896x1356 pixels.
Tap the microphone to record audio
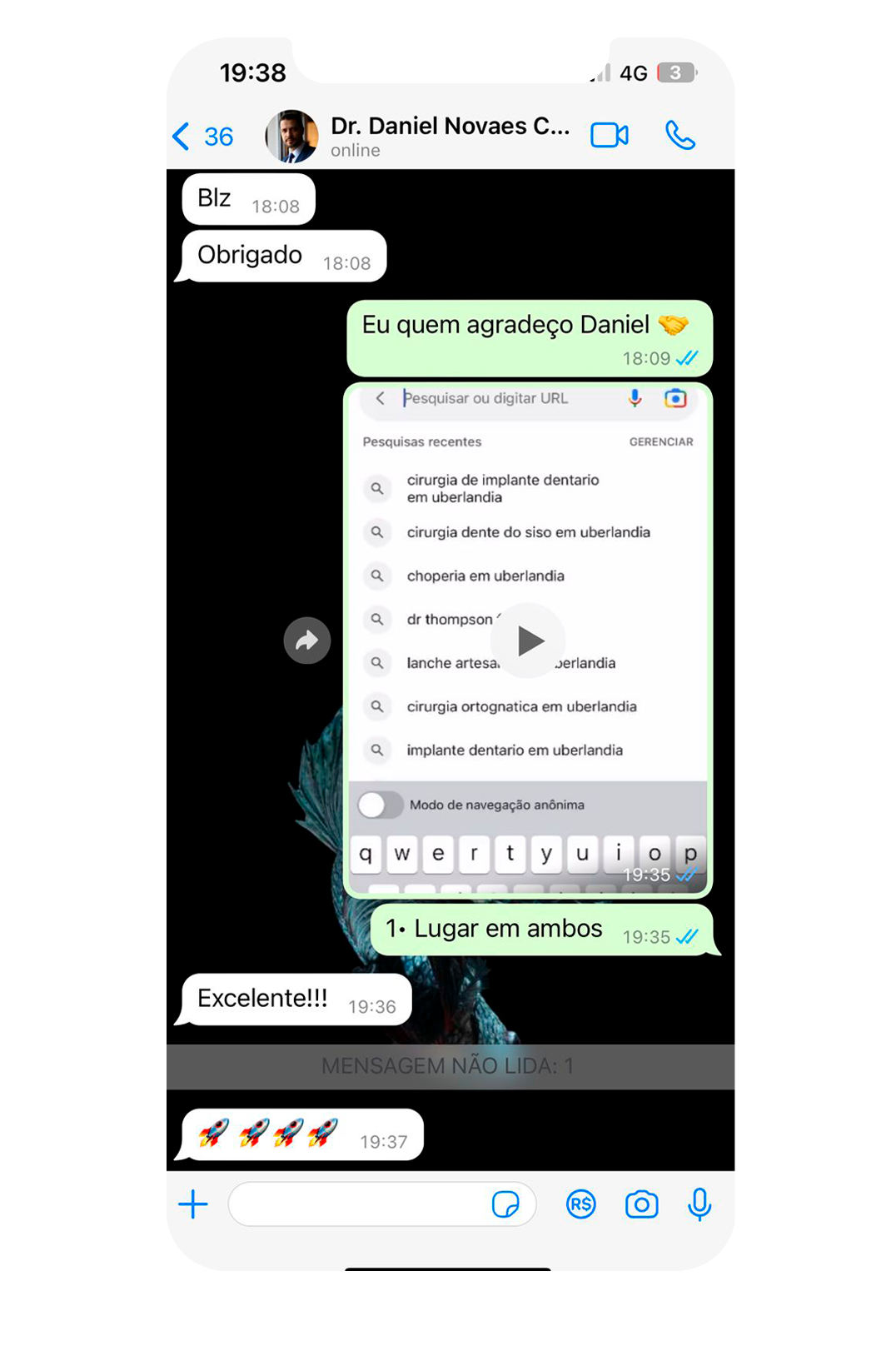[699, 1204]
